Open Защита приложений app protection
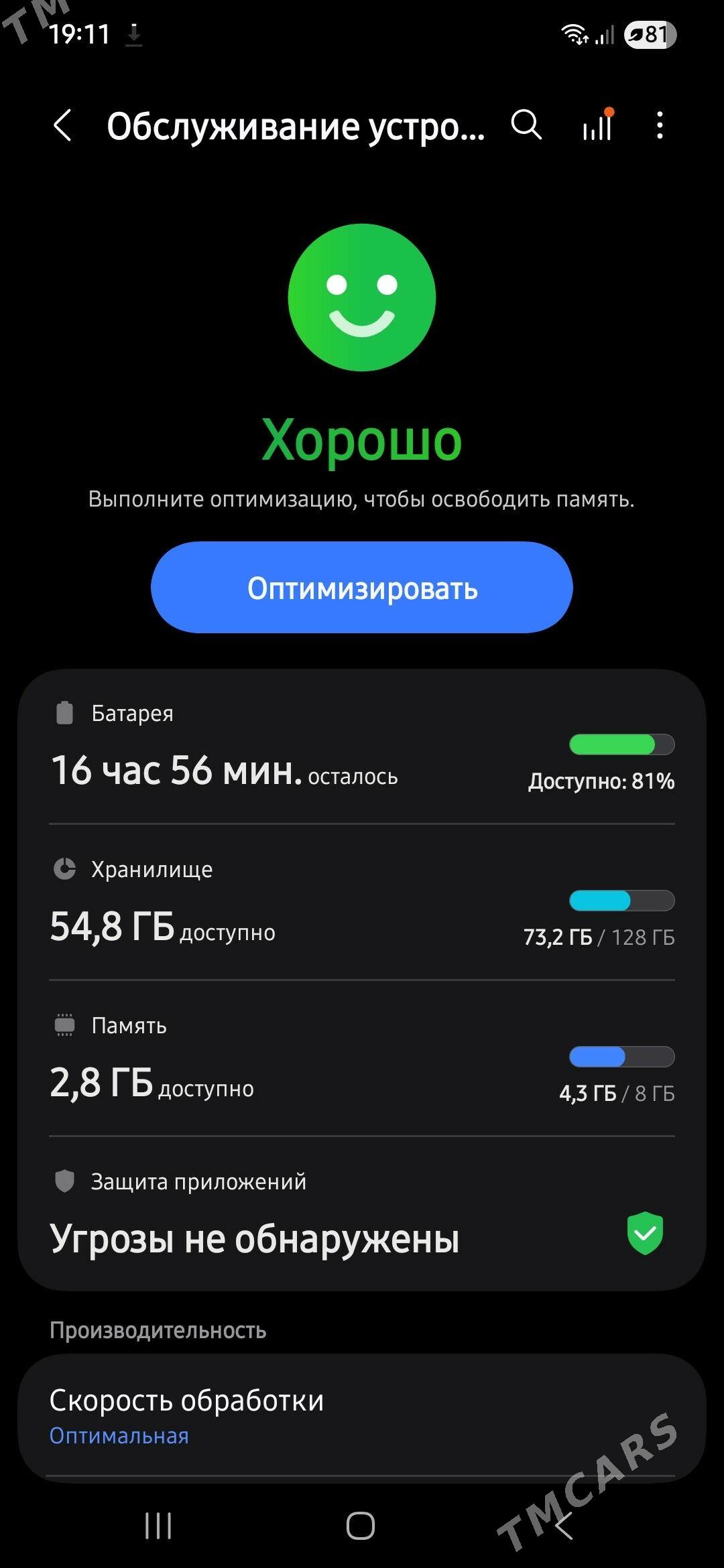 click(x=362, y=1214)
